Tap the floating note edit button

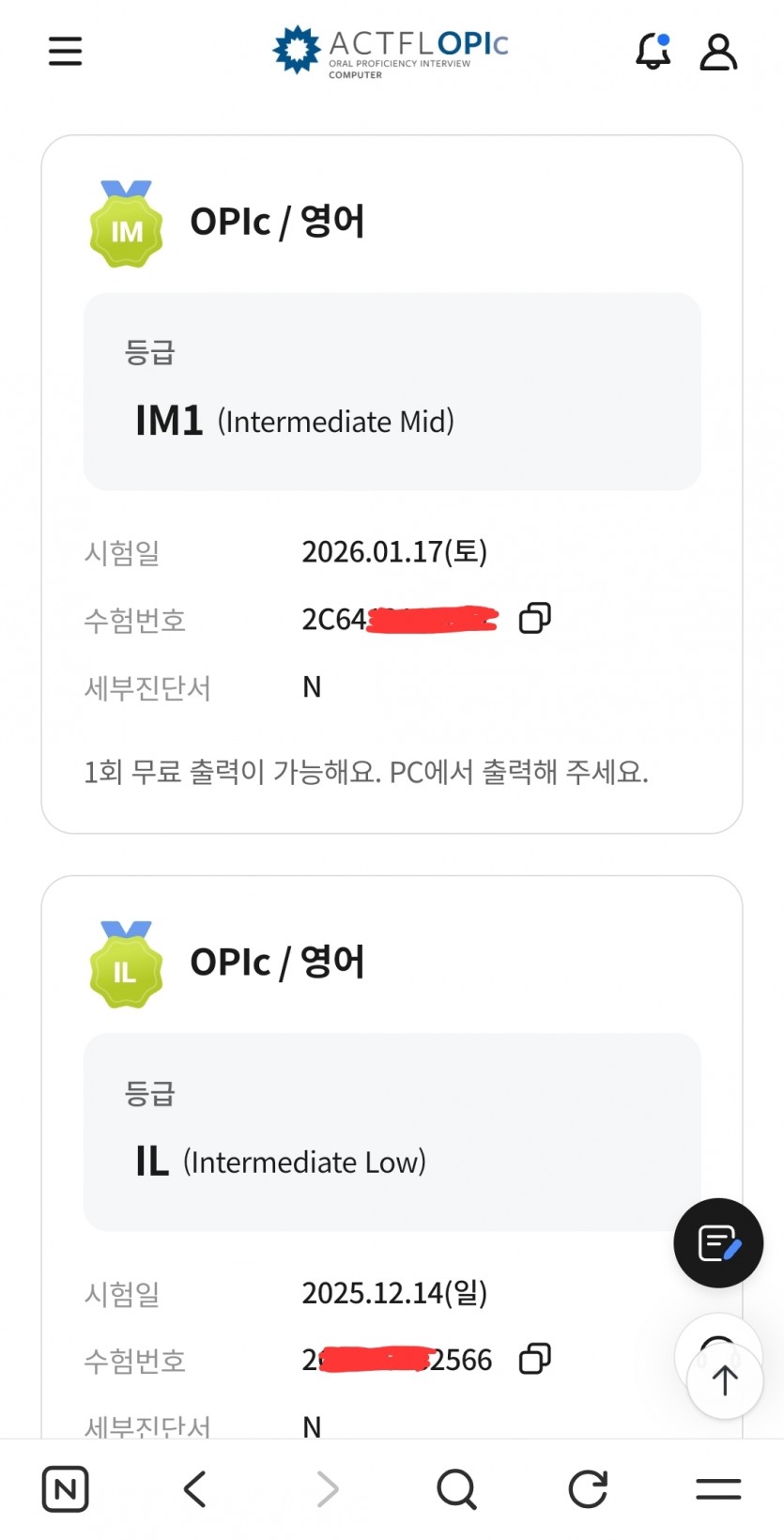[x=718, y=1243]
